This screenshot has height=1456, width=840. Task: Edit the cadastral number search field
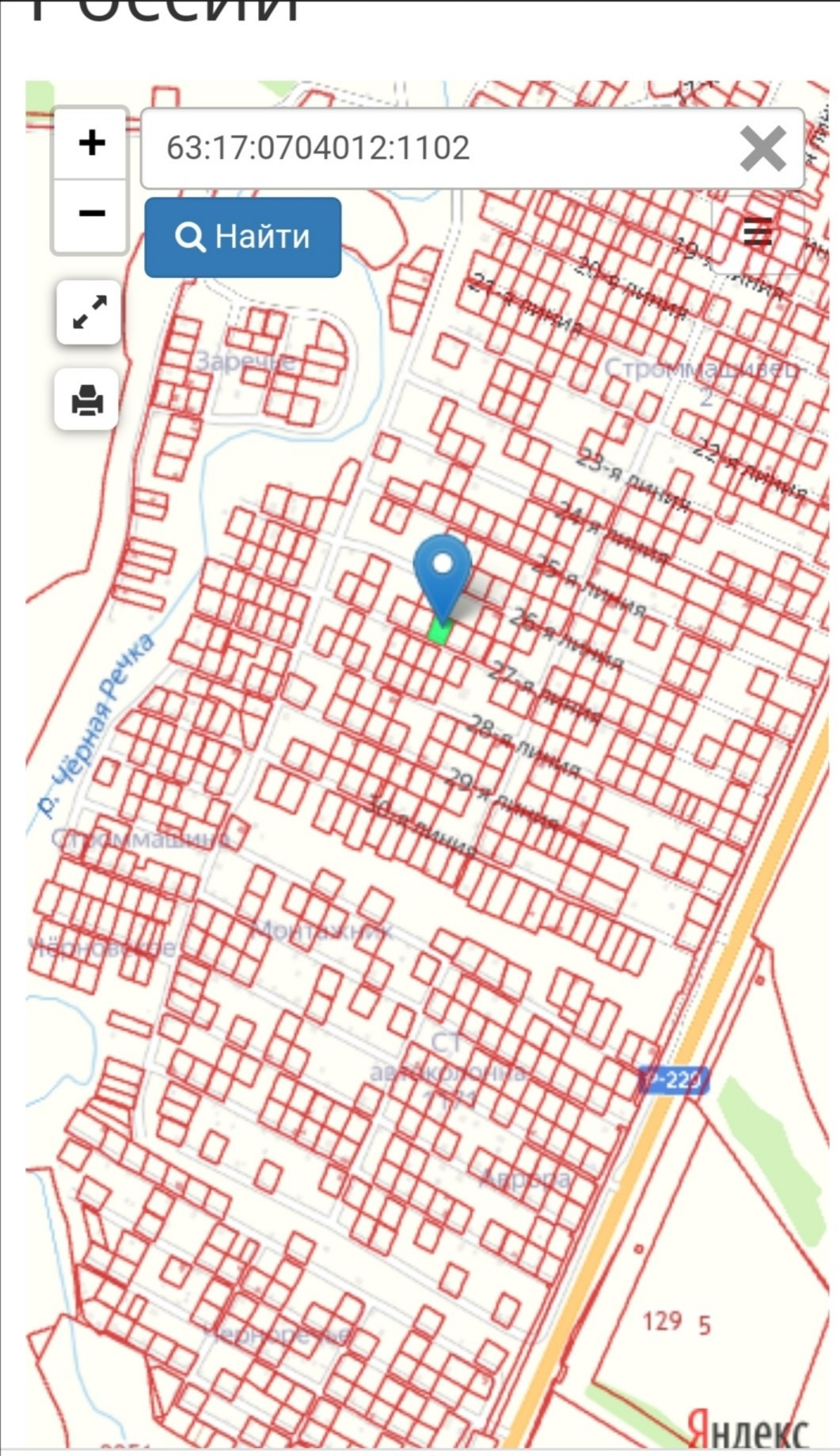click(435, 148)
